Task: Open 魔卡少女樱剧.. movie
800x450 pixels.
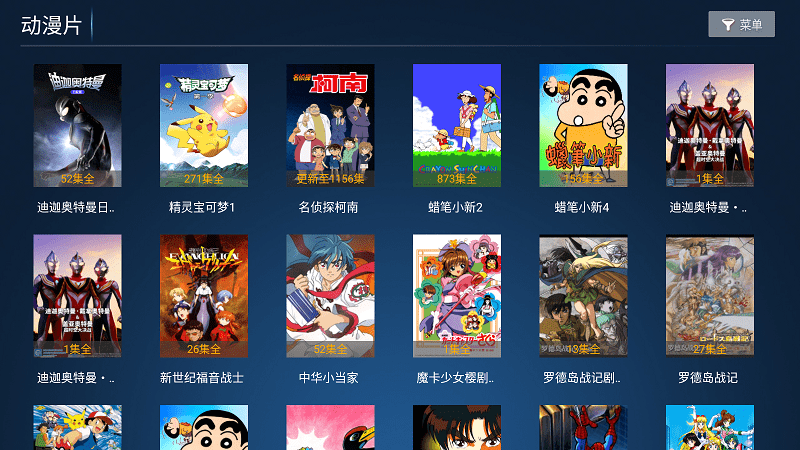Action: coord(457,297)
